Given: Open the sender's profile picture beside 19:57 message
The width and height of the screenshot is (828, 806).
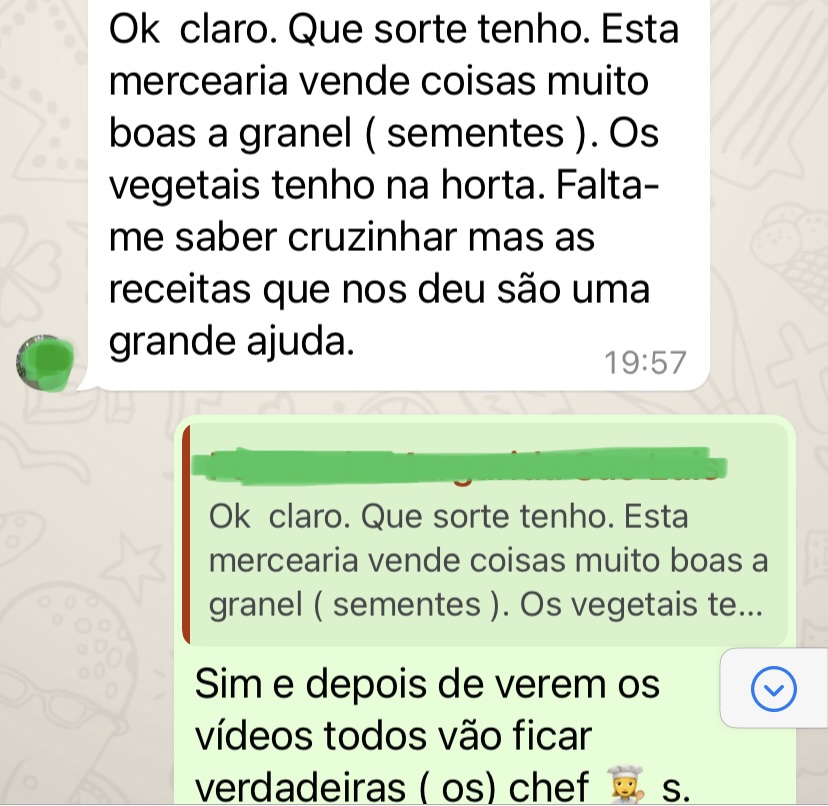Looking at the screenshot, I should pos(45,361).
